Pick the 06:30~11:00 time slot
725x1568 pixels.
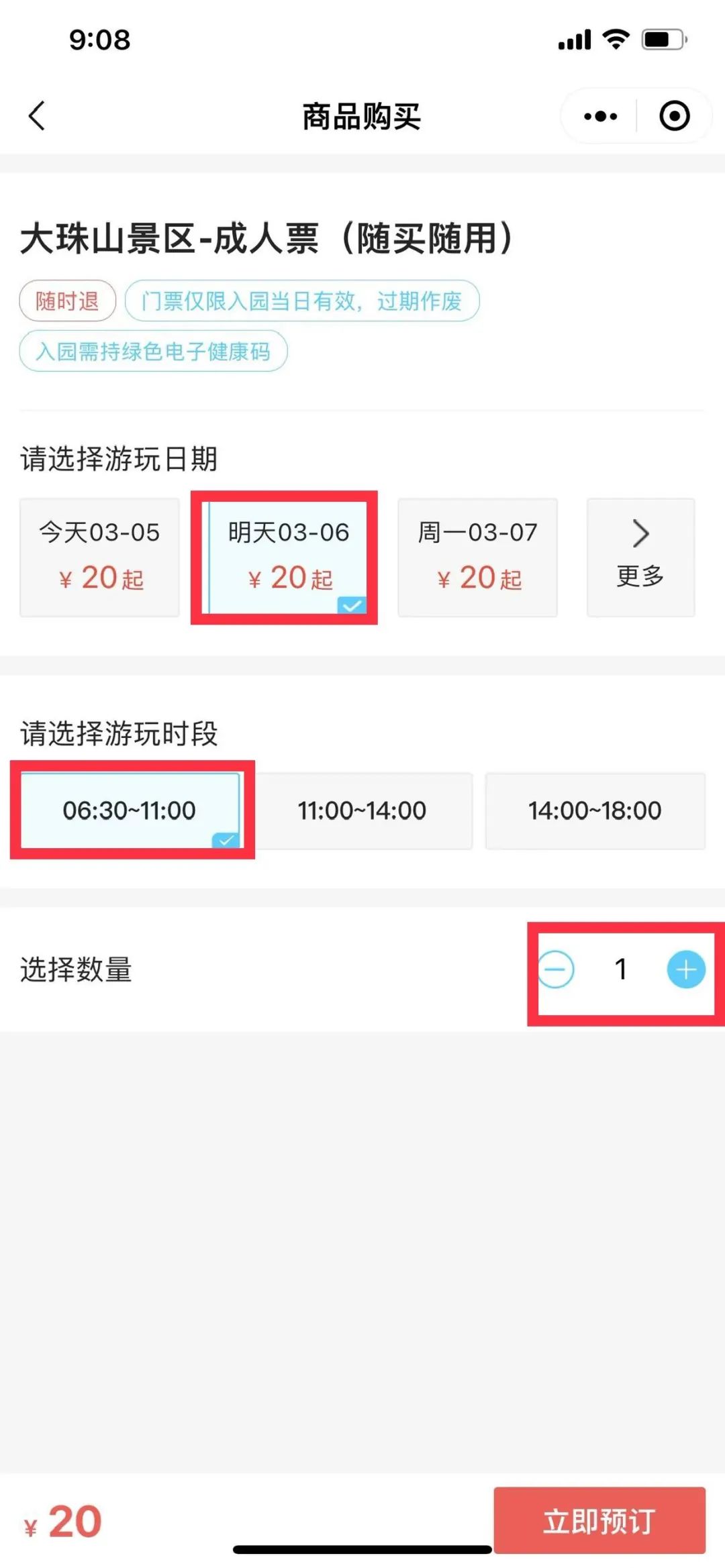coord(130,811)
